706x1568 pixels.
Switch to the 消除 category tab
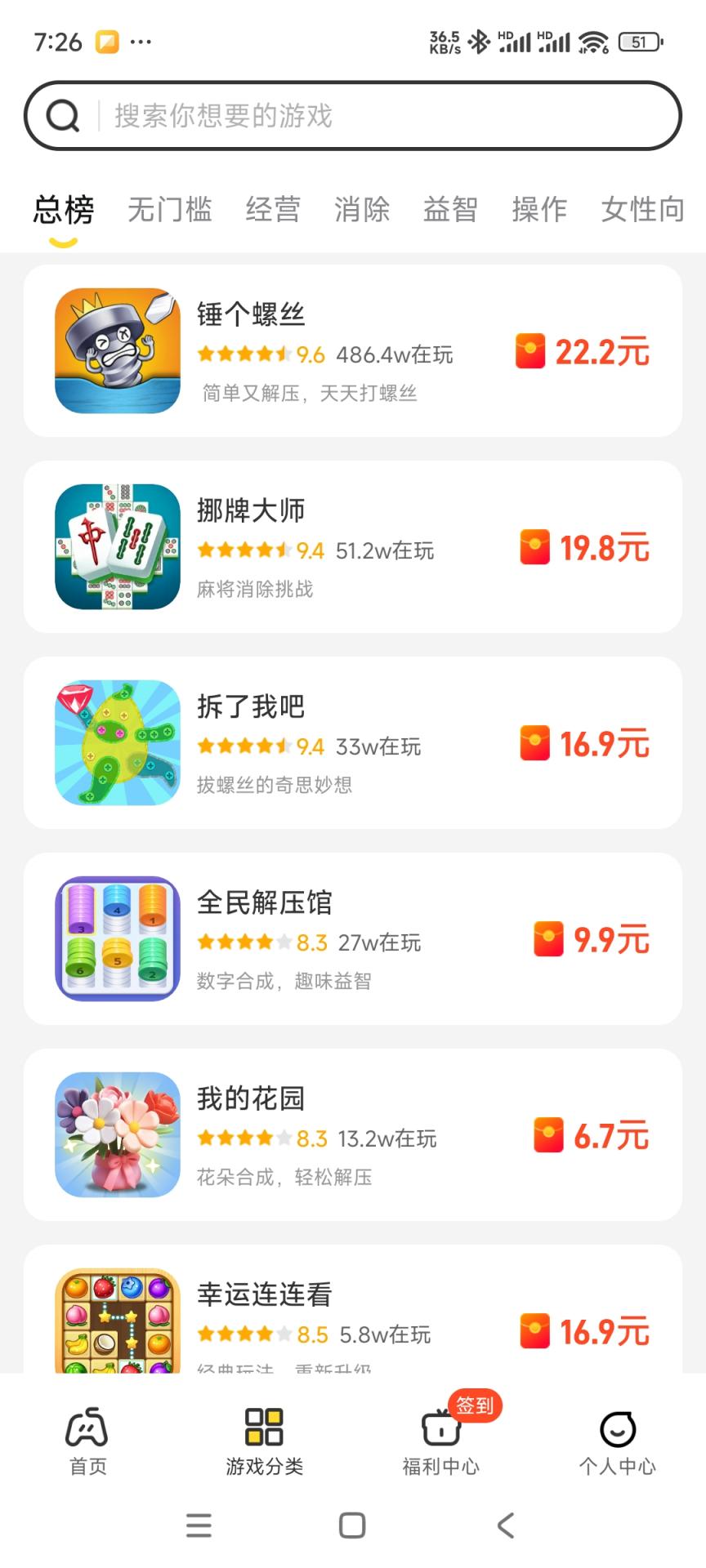tap(364, 210)
